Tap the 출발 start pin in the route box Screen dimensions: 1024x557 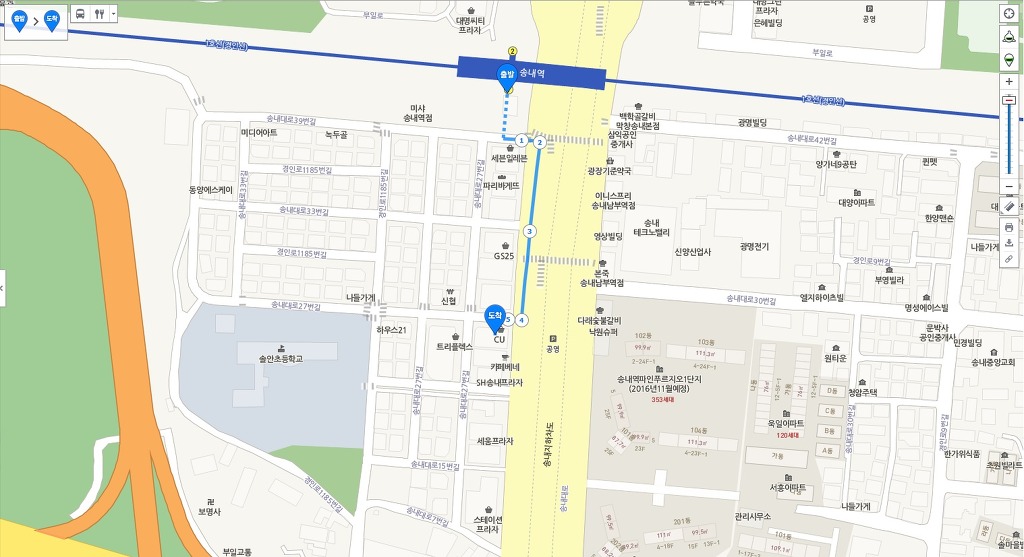[x=19, y=19]
